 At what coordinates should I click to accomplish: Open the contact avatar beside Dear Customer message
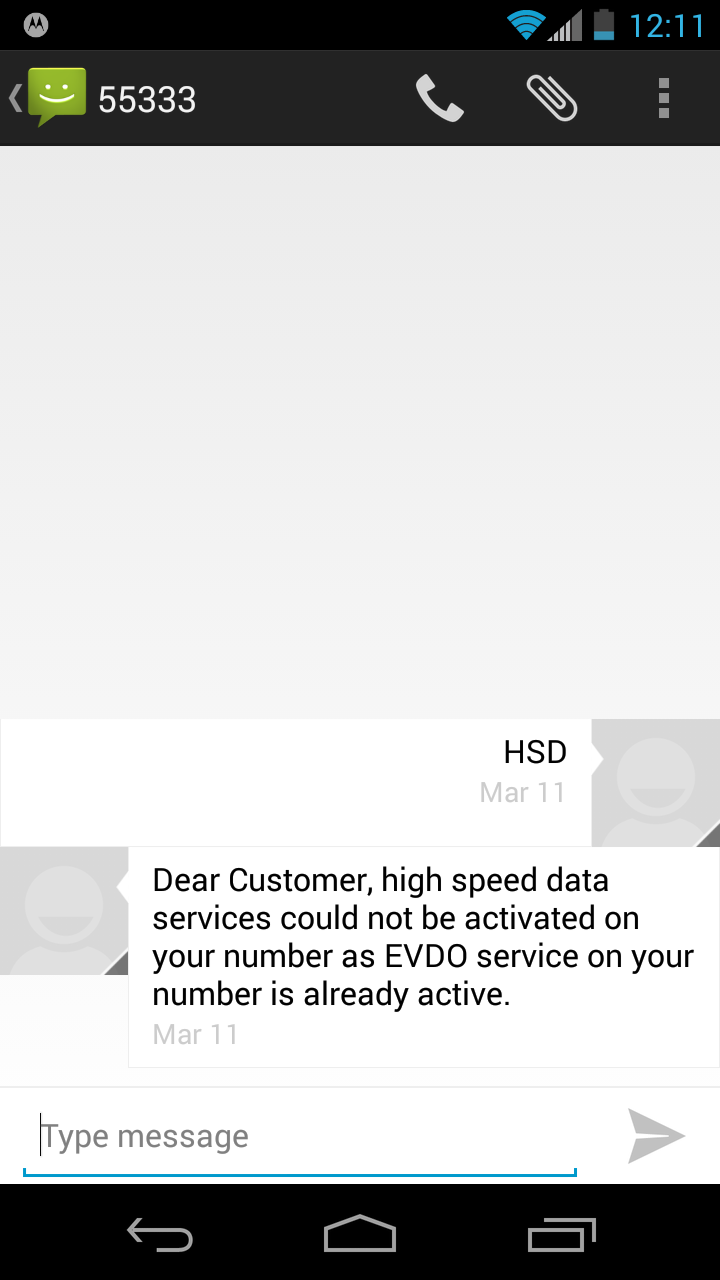(x=64, y=911)
